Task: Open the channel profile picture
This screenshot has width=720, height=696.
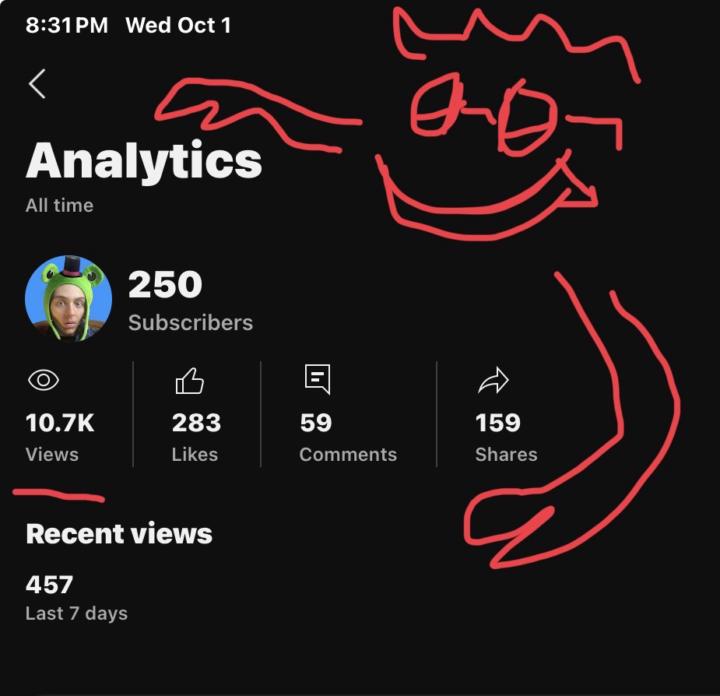Action: pos(68,298)
